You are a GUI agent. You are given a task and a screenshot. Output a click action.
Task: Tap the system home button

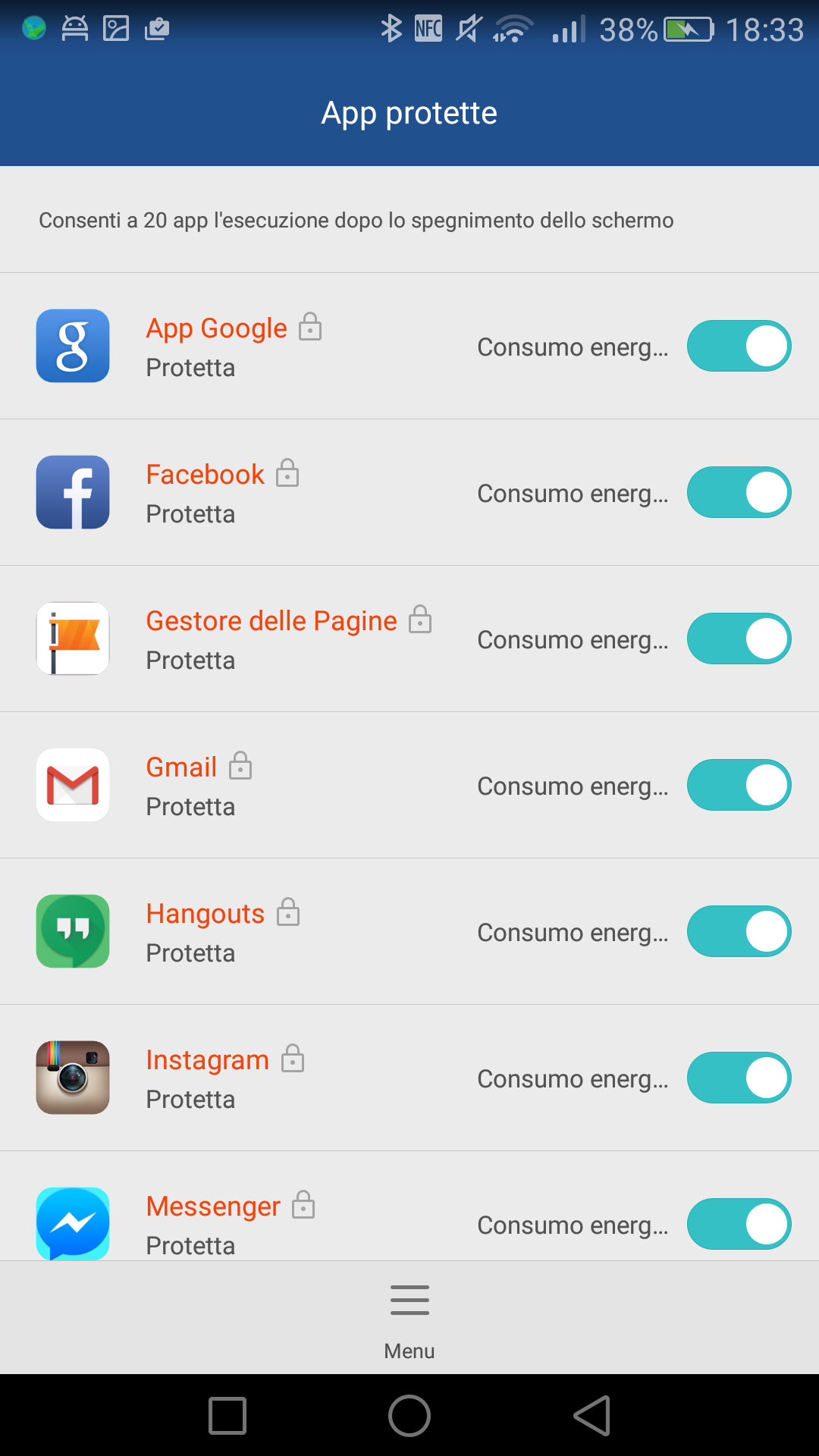409,1416
